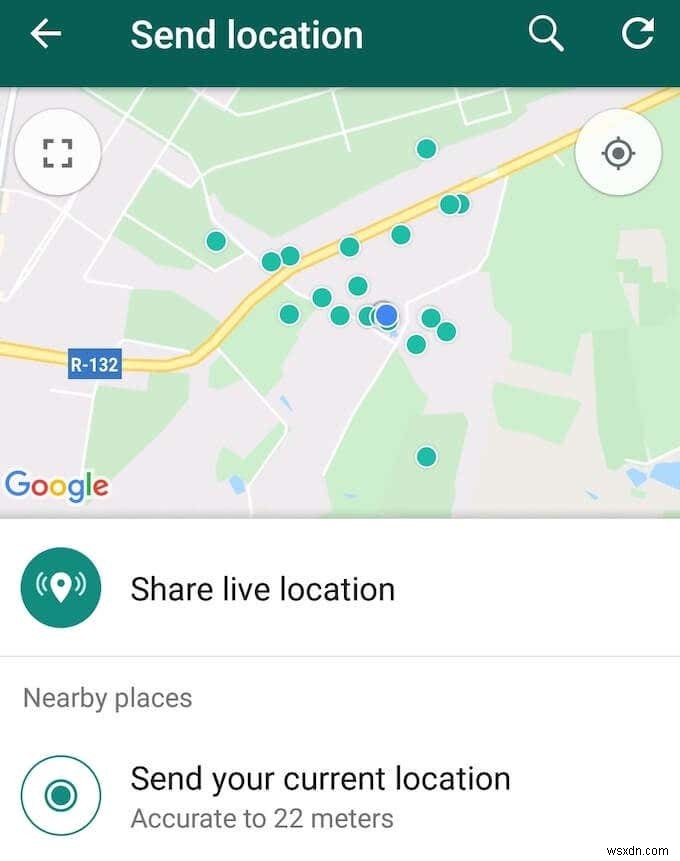Center the map on my location

tap(618, 153)
